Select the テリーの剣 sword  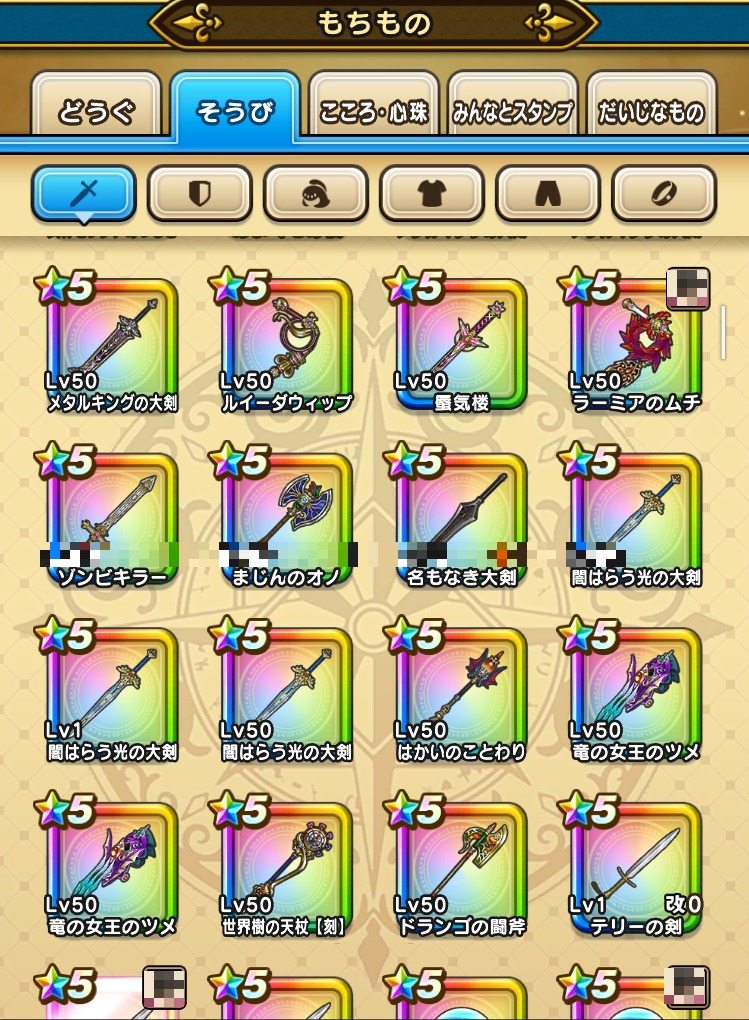click(634, 866)
